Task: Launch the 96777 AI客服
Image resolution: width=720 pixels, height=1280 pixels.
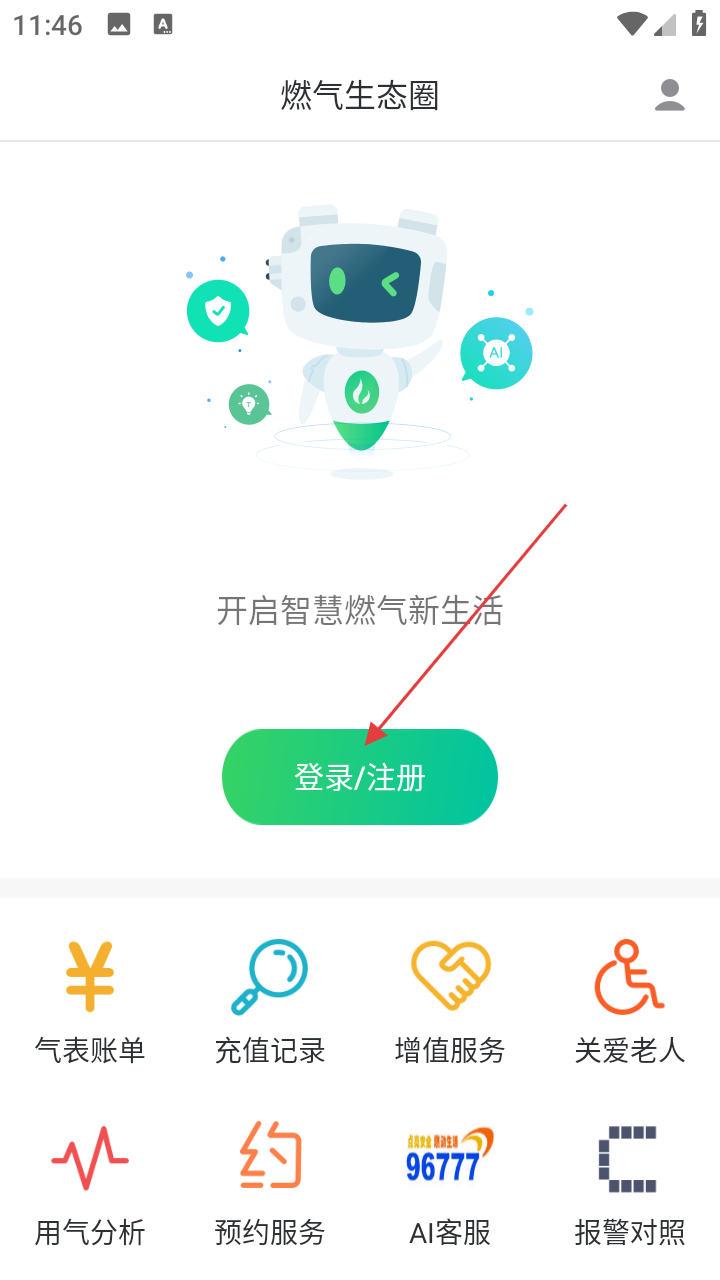Action: (x=450, y=1182)
